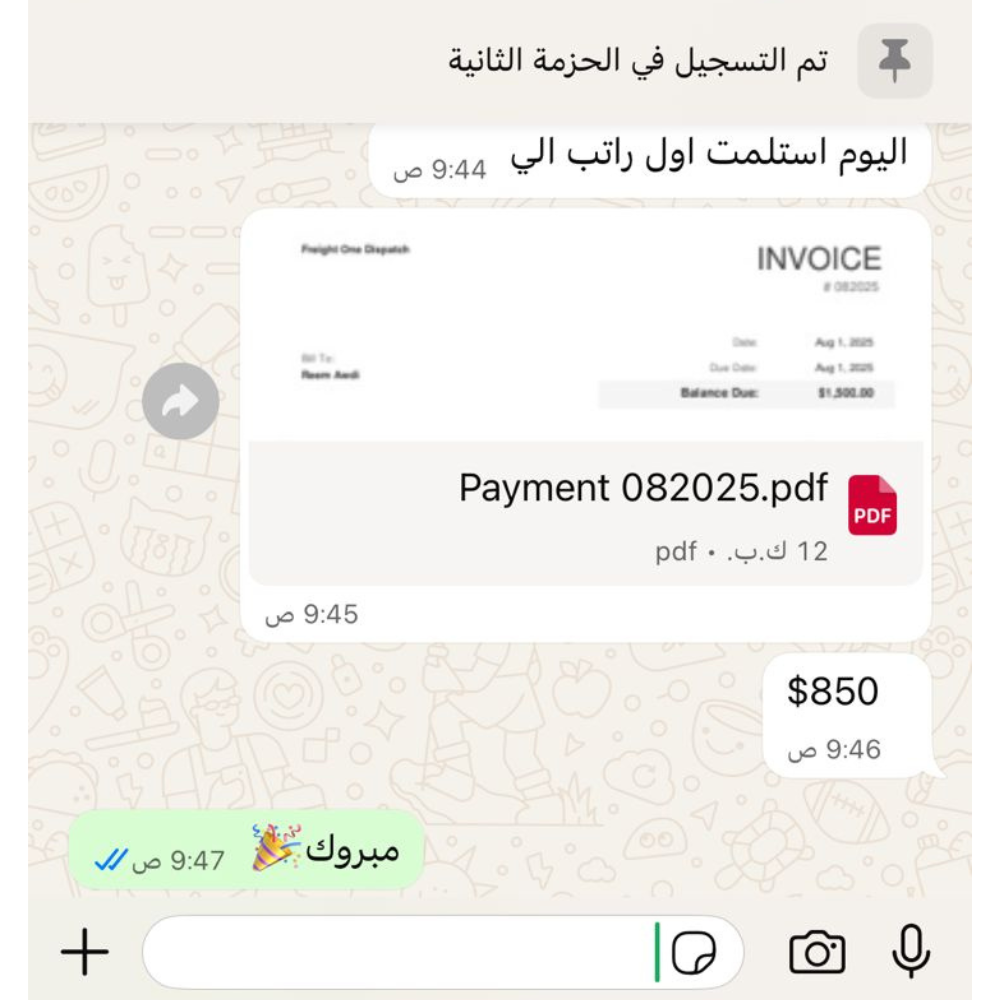Forward the Payment 082025.pdf document

click(180, 401)
